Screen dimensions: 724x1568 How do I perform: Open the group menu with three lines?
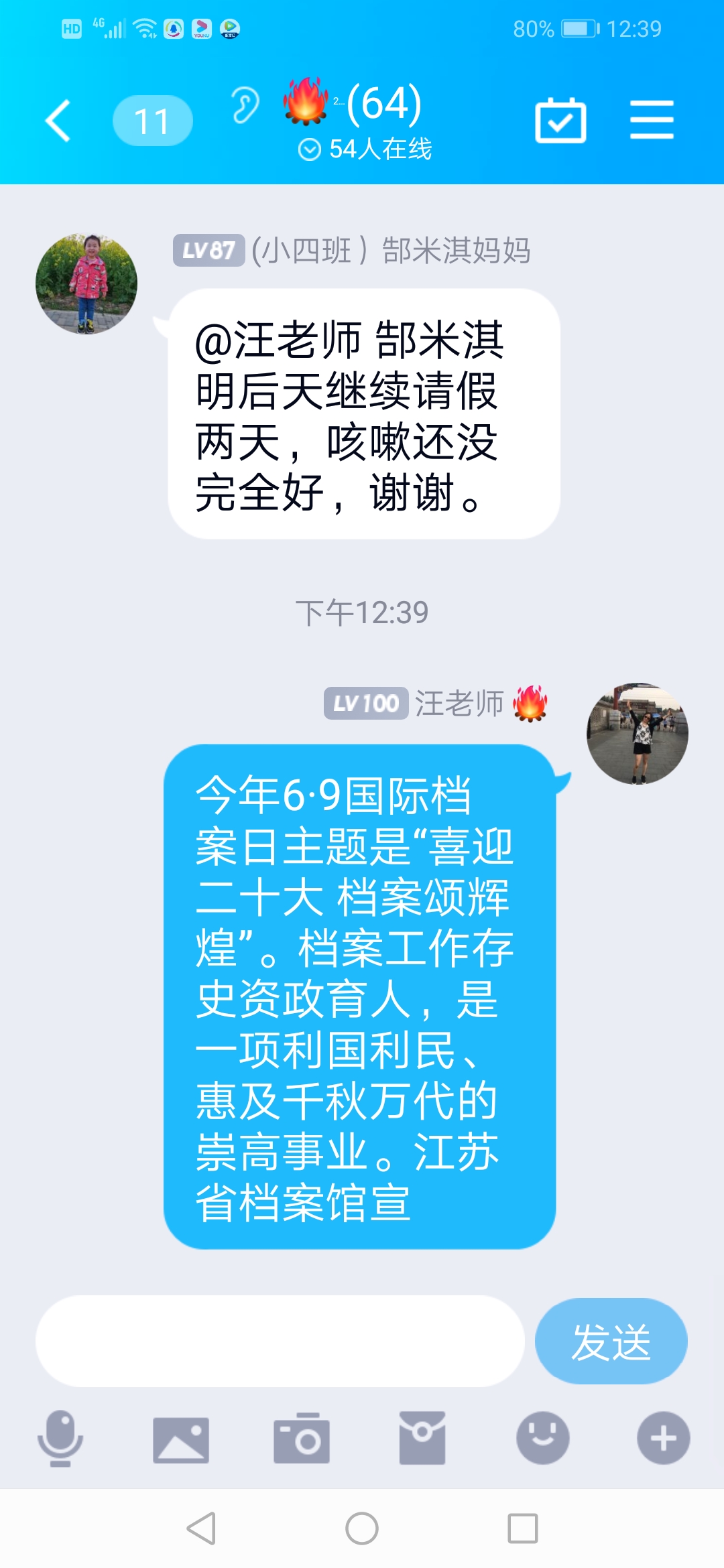coord(651,120)
